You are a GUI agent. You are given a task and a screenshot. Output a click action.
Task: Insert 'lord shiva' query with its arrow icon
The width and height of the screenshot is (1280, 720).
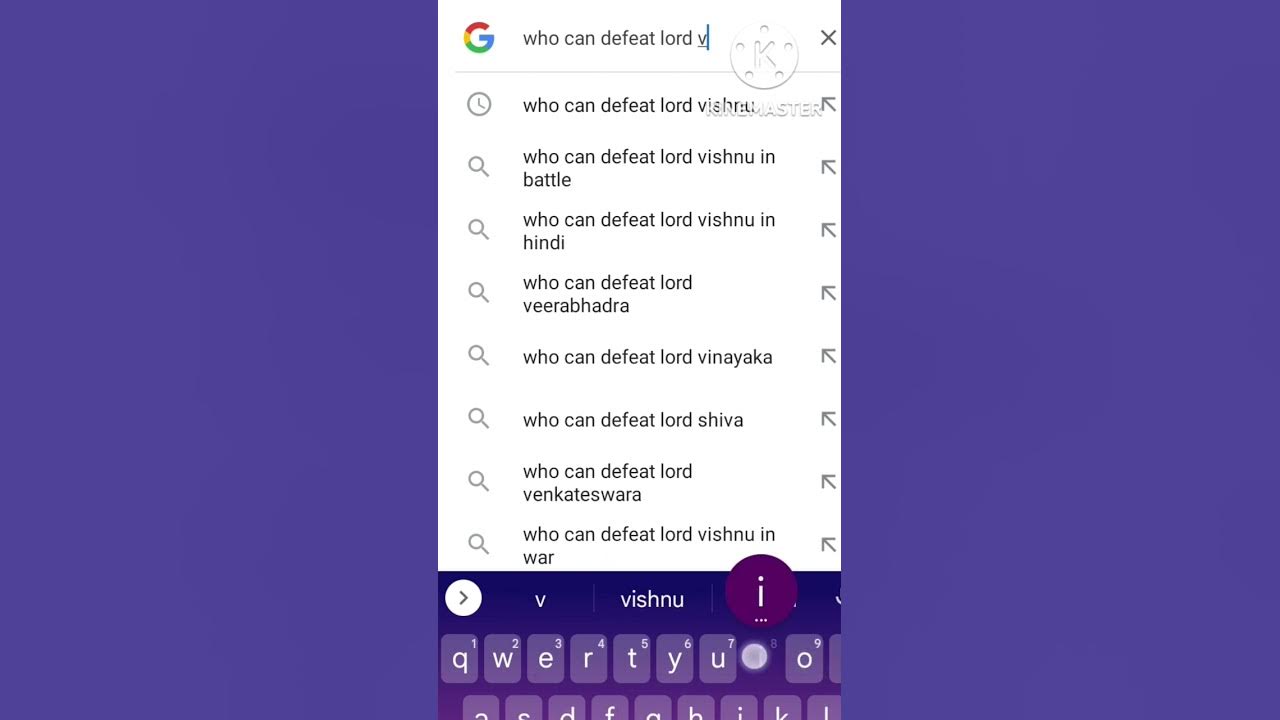click(828, 419)
